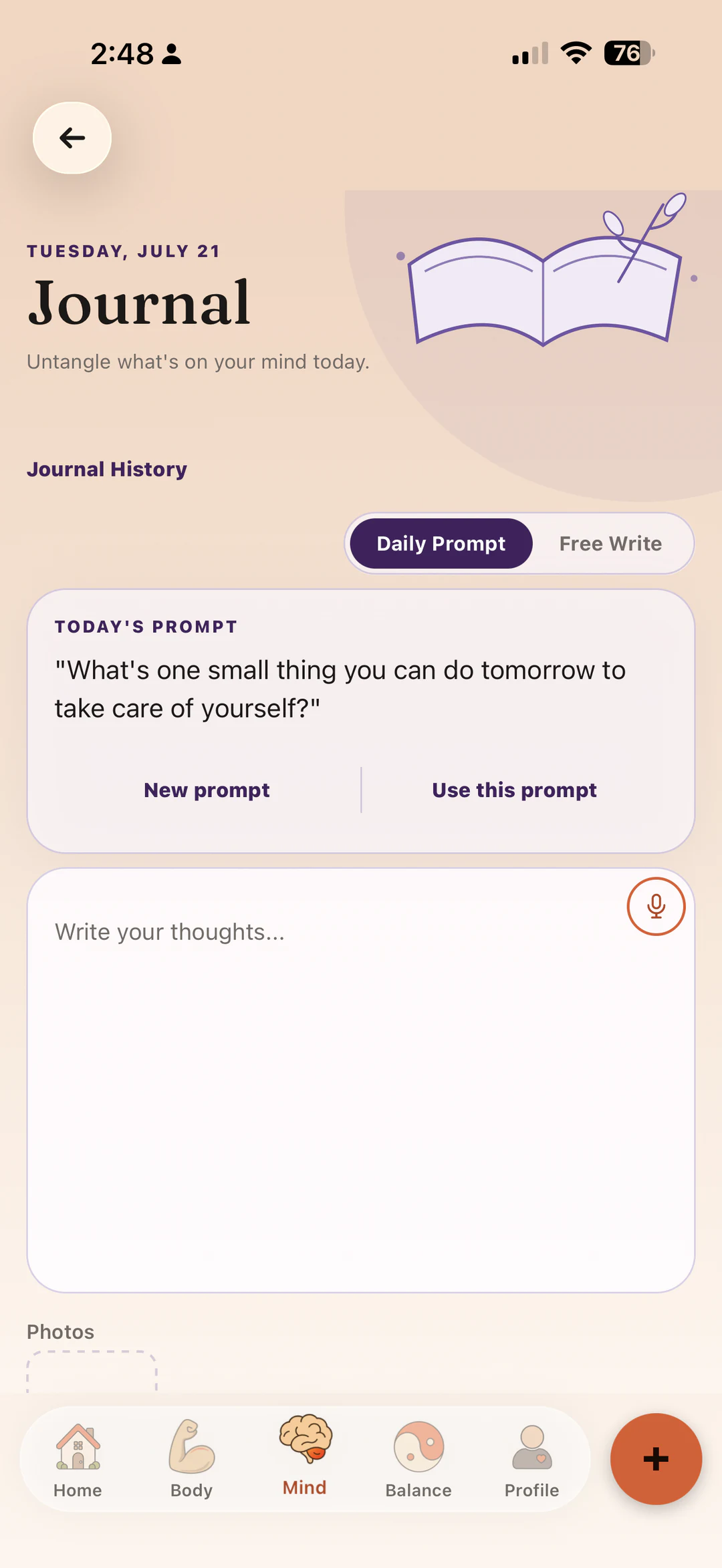Select the Mind tab
The width and height of the screenshot is (722, 1568).
(305, 1456)
